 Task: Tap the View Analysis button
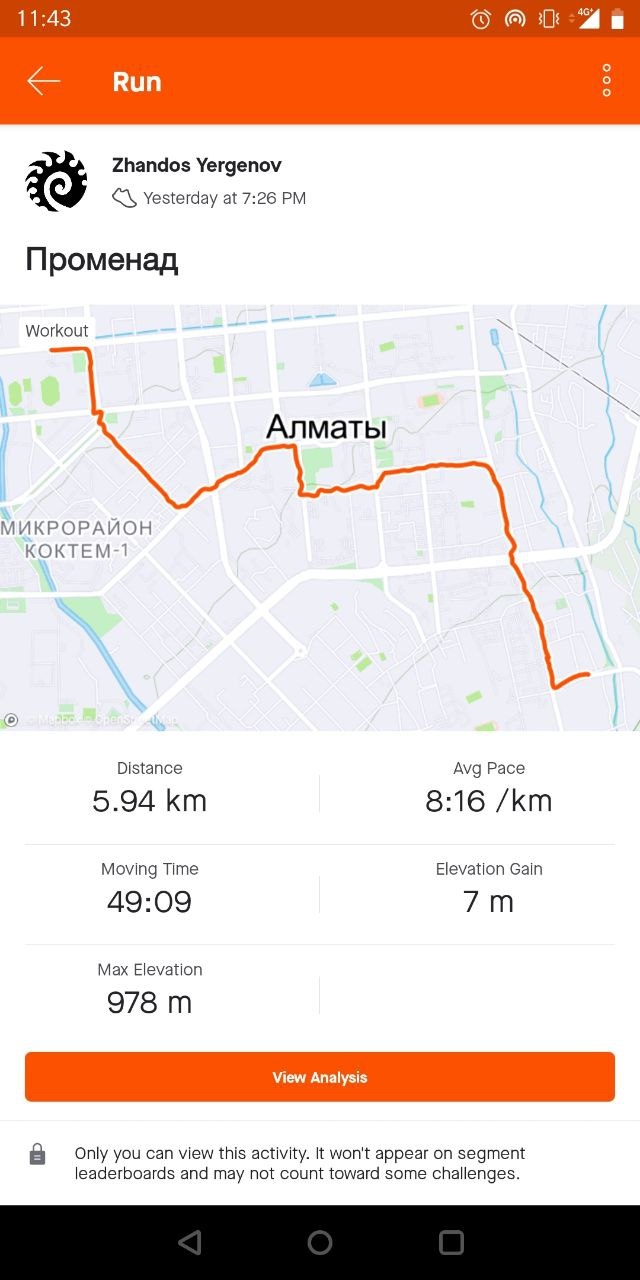pyautogui.click(x=320, y=1077)
